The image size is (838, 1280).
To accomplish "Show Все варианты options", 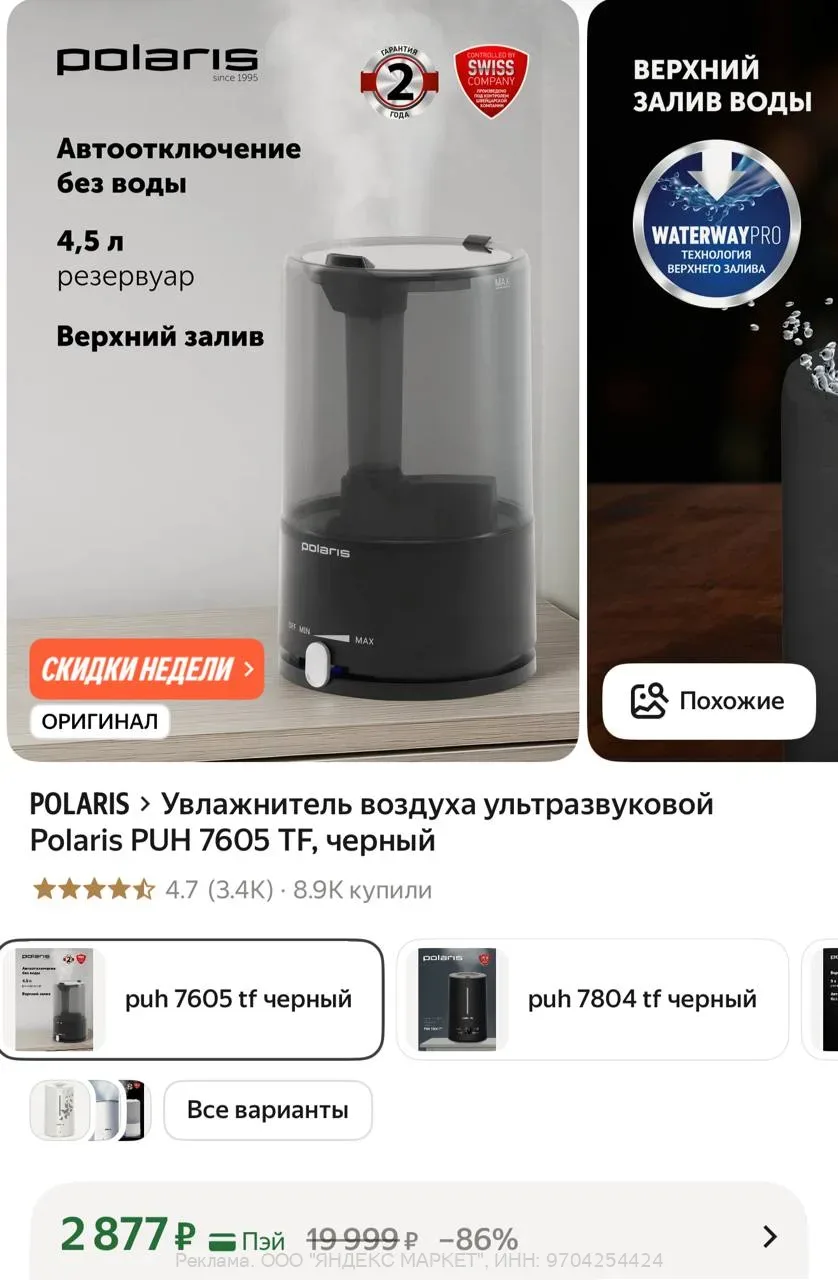I will point(267,1110).
